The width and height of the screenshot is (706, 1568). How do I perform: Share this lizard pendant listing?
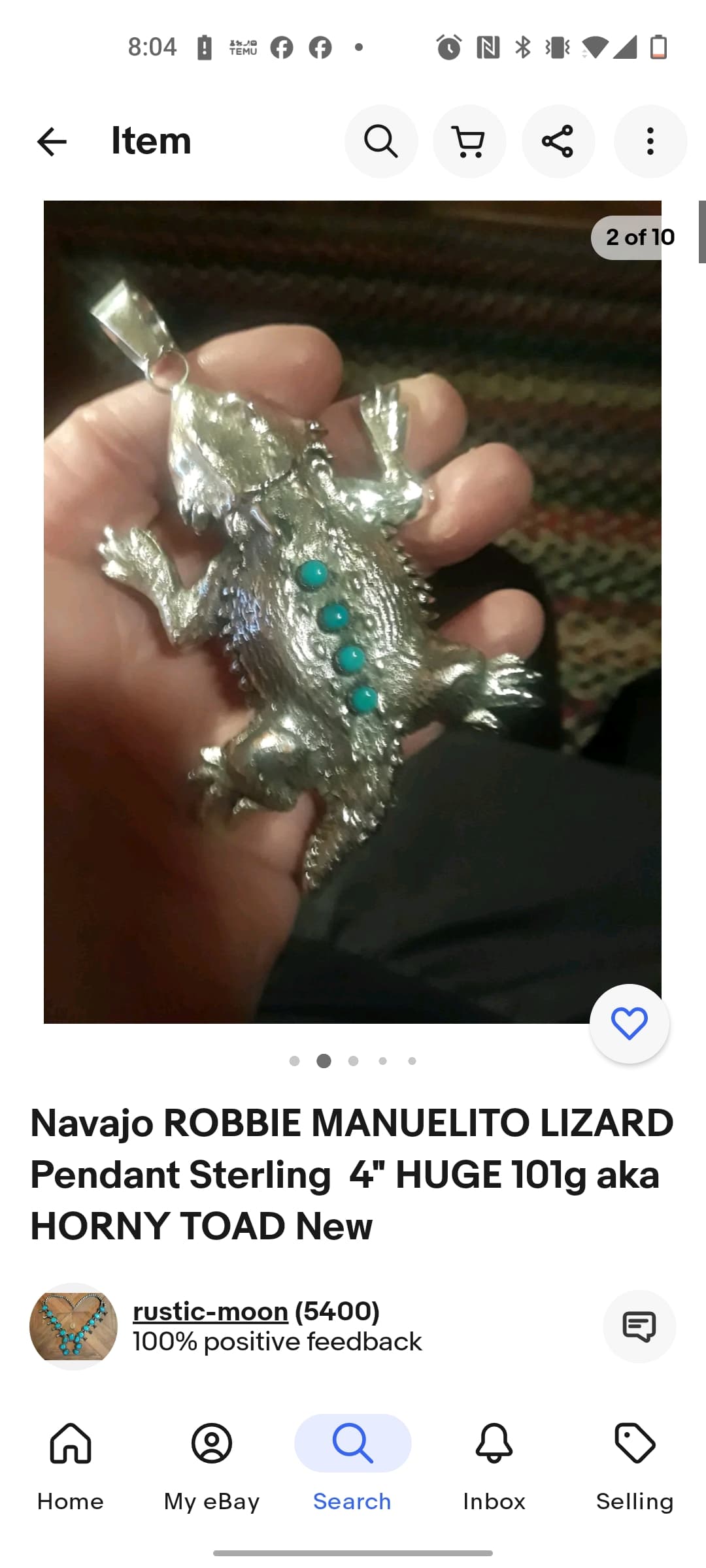click(x=558, y=141)
